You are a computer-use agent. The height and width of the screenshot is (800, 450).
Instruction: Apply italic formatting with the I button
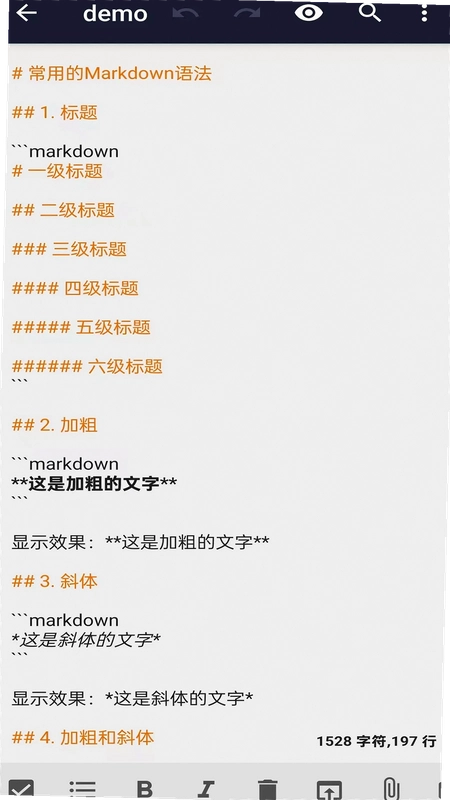[x=206, y=789]
